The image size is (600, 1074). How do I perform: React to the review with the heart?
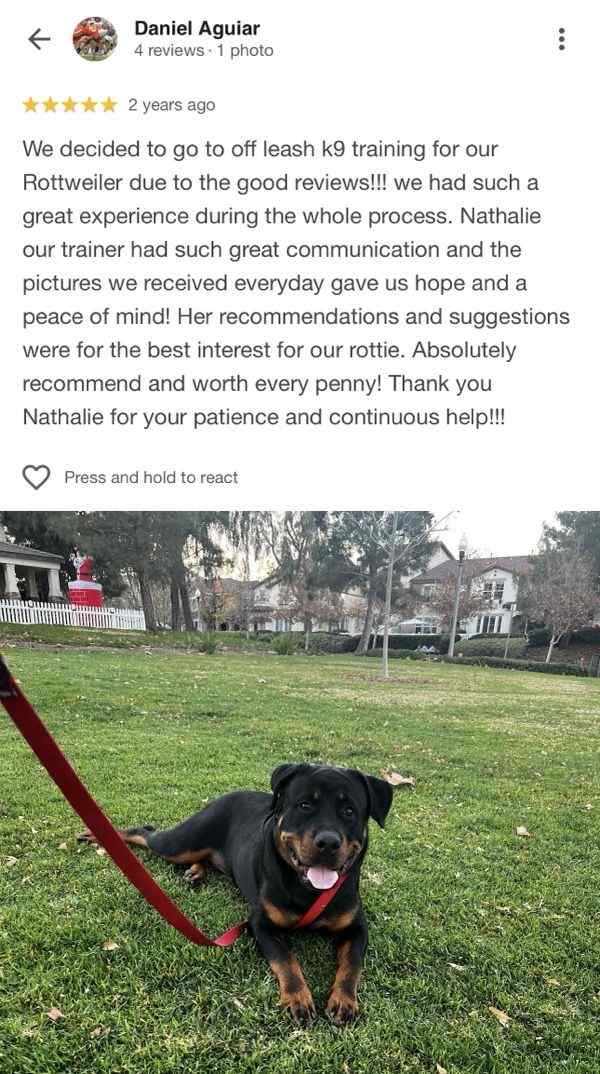[37, 477]
